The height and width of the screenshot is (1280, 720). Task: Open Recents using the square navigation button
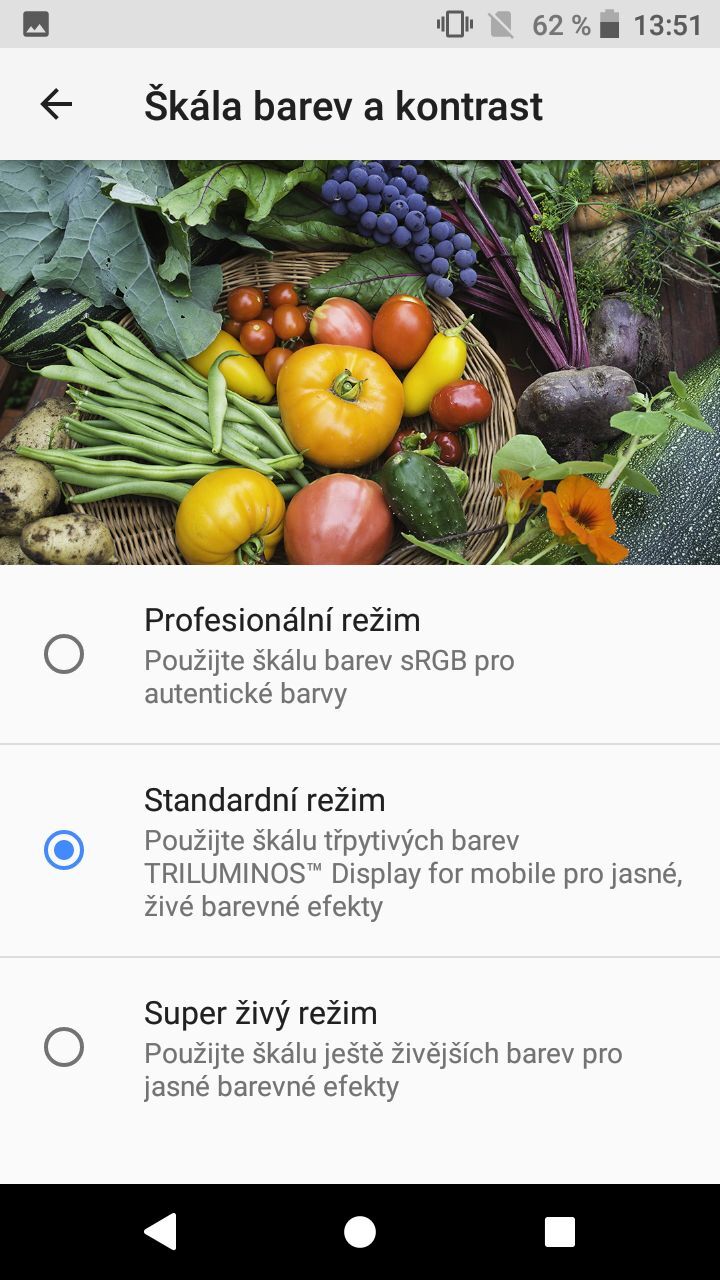point(558,1232)
